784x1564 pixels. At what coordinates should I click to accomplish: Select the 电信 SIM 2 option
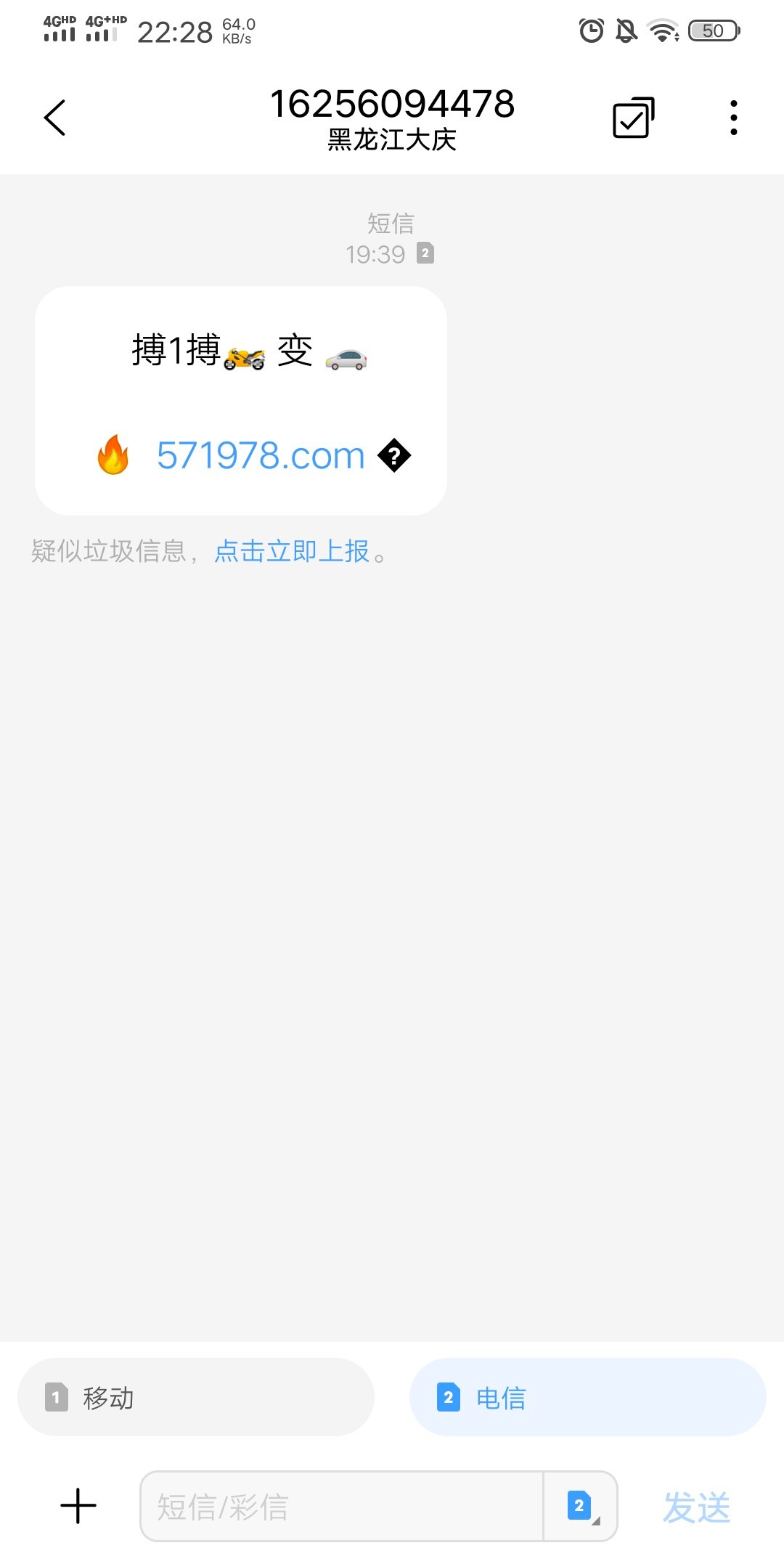point(588,1397)
